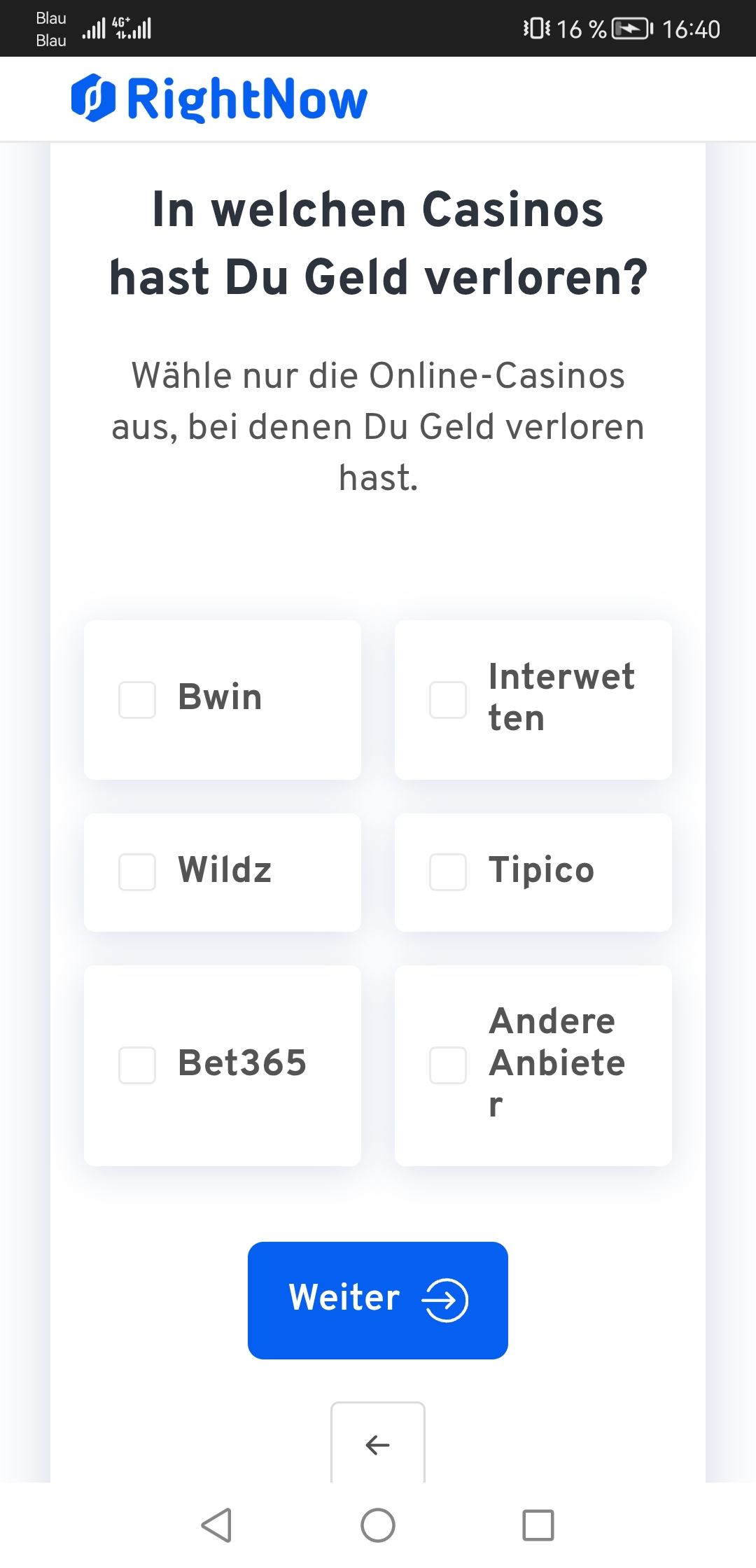Mark Wildz as a casino
The width and height of the screenshot is (756, 1568).
pos(137,872)
